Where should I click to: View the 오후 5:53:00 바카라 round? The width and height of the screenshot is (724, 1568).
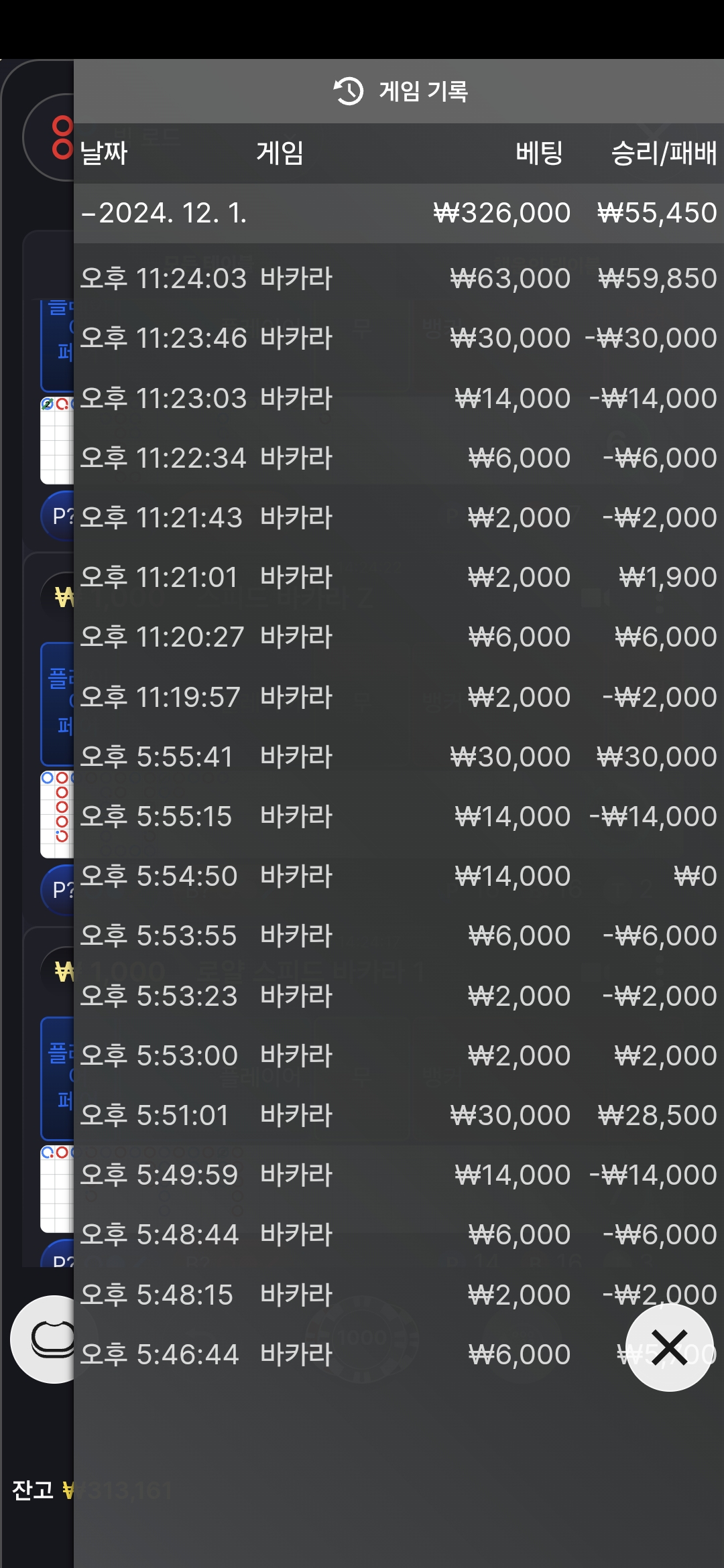pos(399,1055)
